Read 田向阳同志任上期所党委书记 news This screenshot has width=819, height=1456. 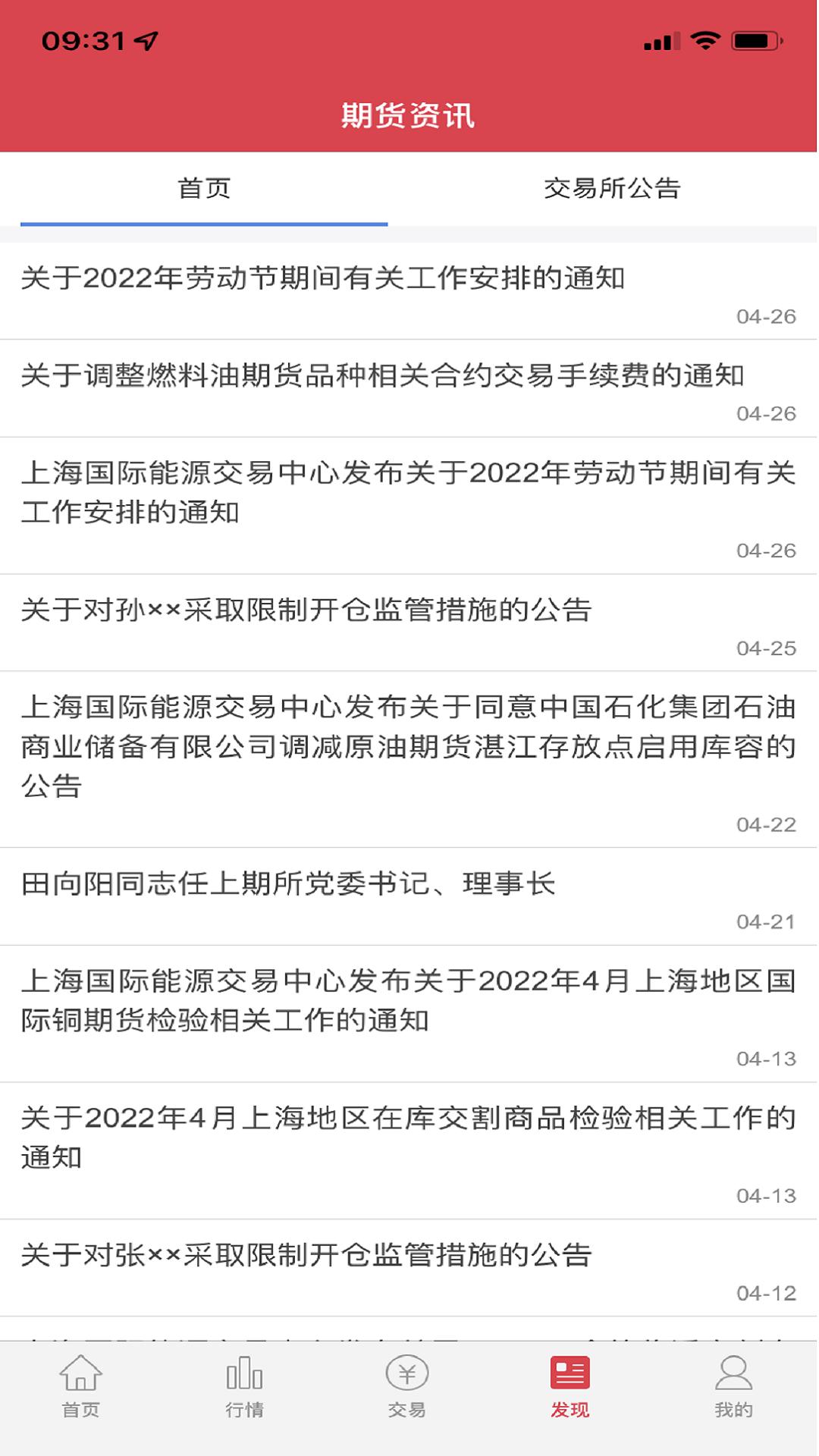288,884
